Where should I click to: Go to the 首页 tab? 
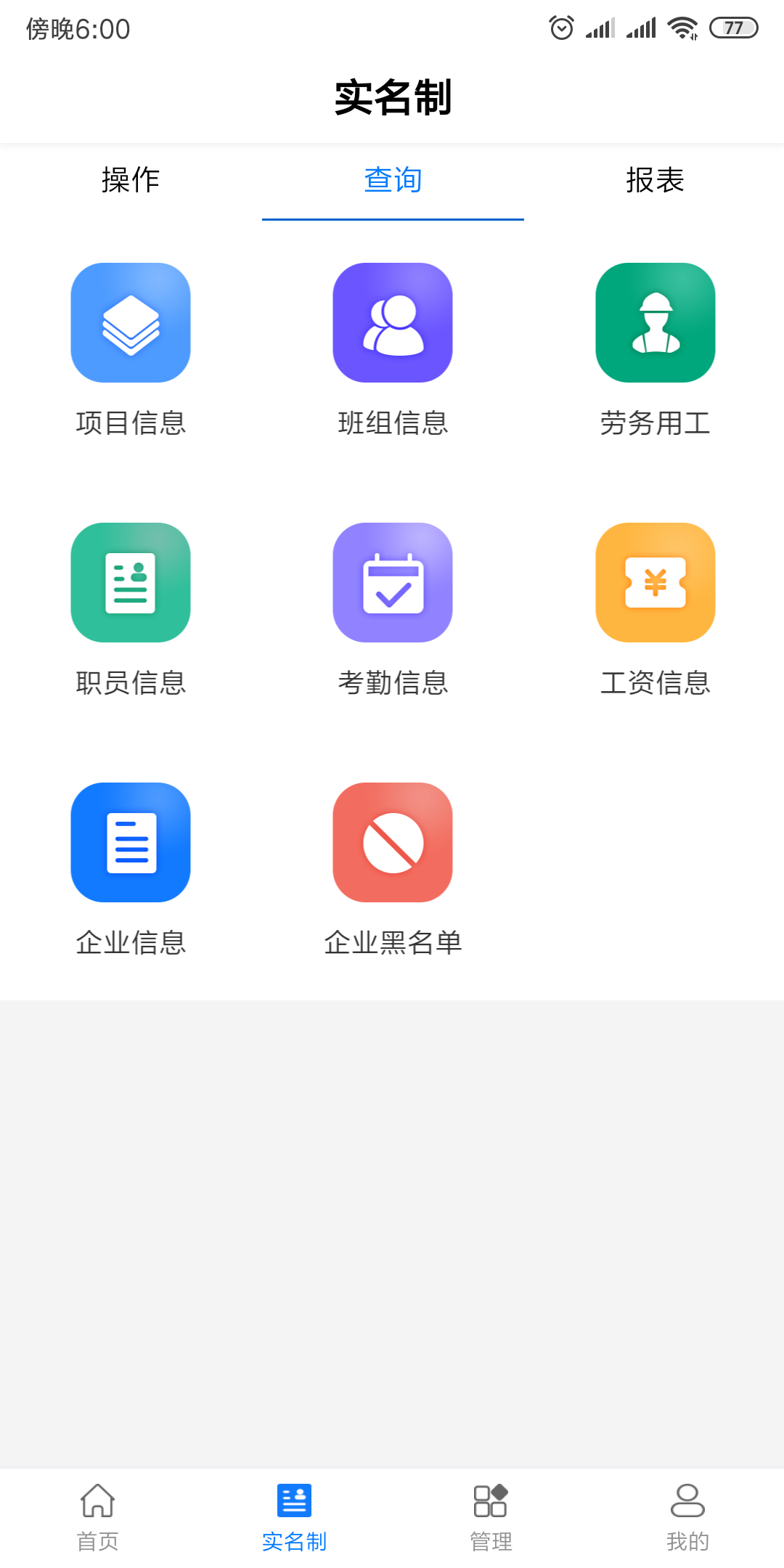pos(98,1517)
